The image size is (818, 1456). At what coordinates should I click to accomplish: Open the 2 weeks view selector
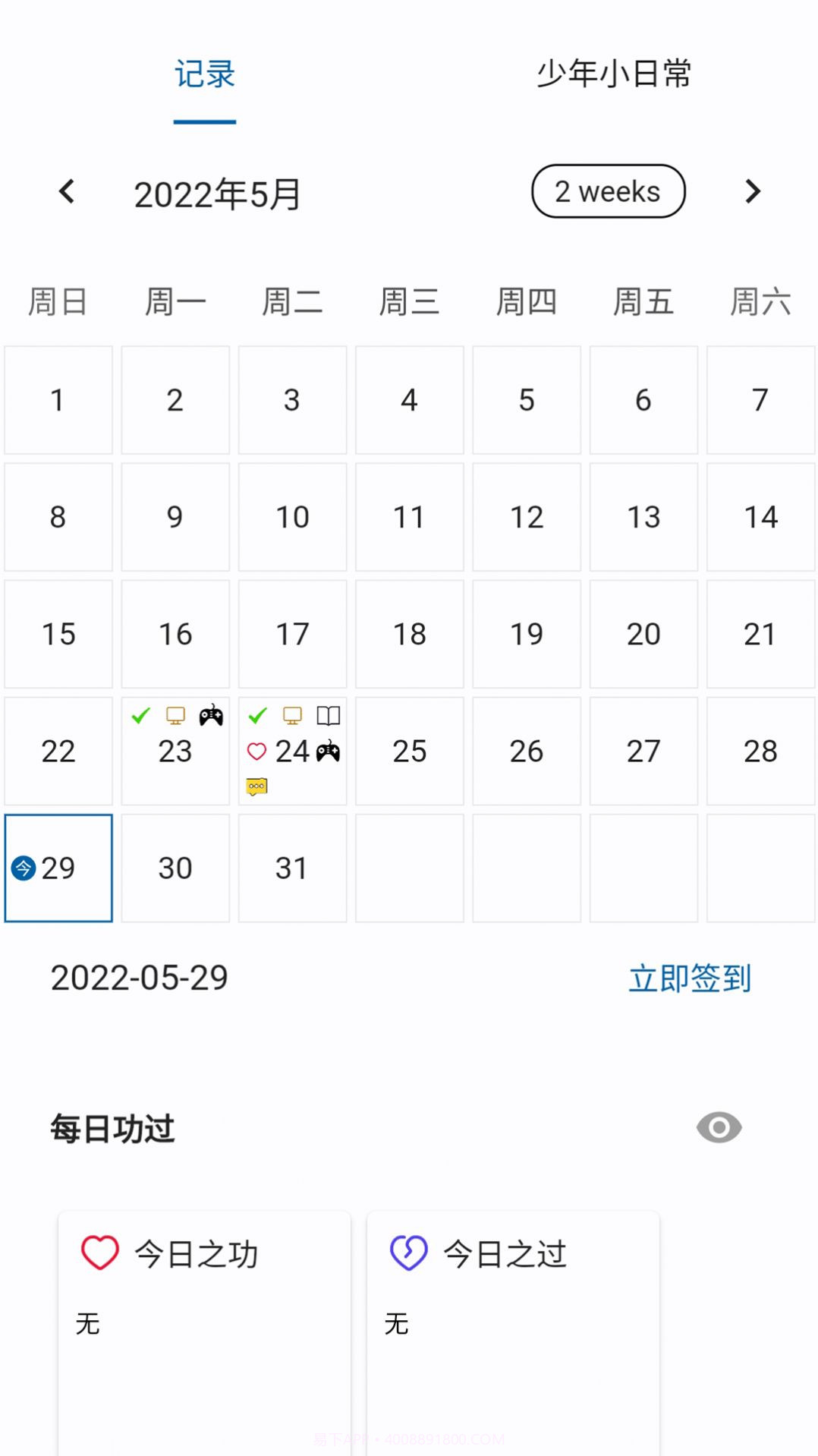coord(608,191)
